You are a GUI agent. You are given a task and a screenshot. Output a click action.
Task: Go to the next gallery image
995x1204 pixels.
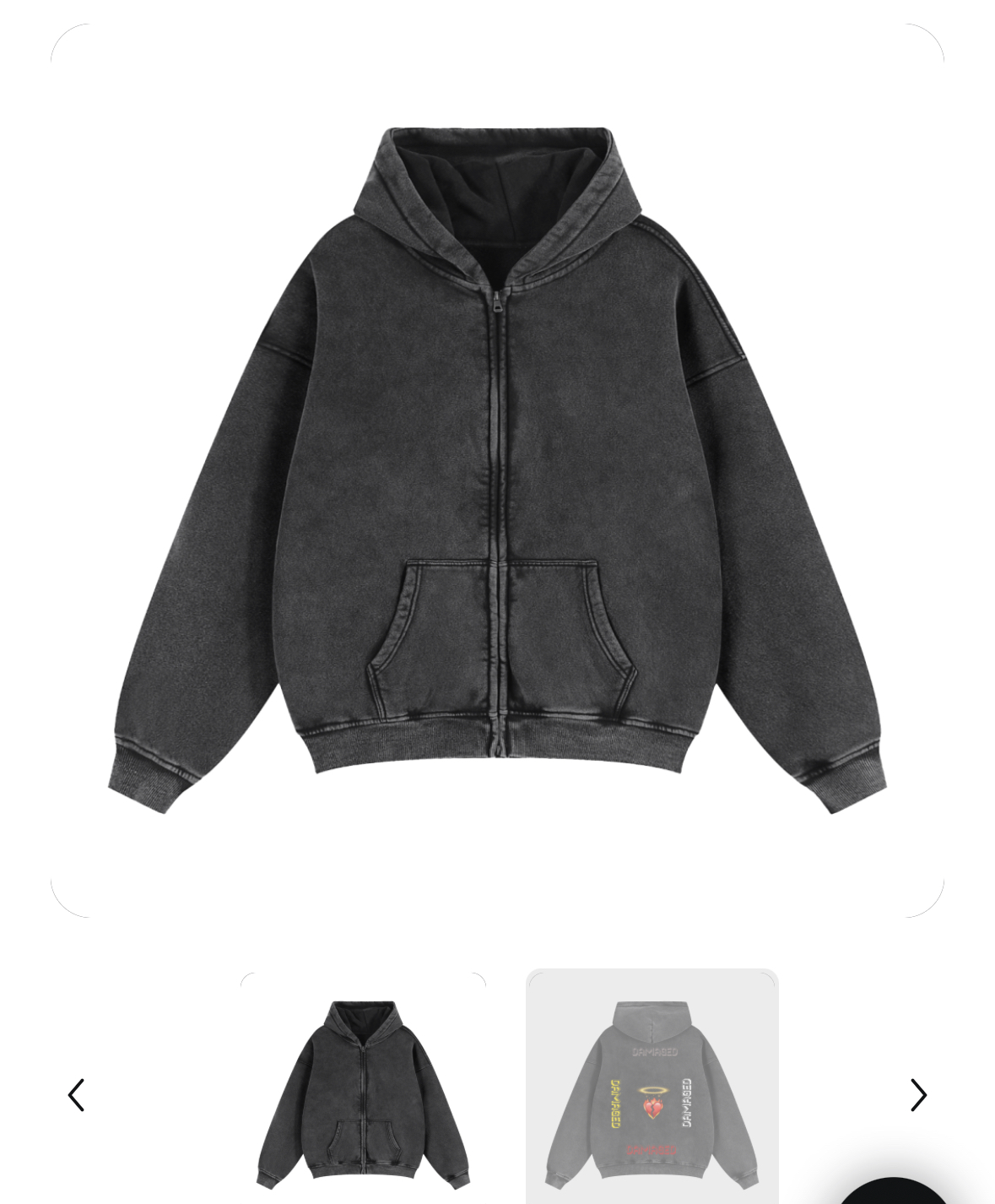918,1095
